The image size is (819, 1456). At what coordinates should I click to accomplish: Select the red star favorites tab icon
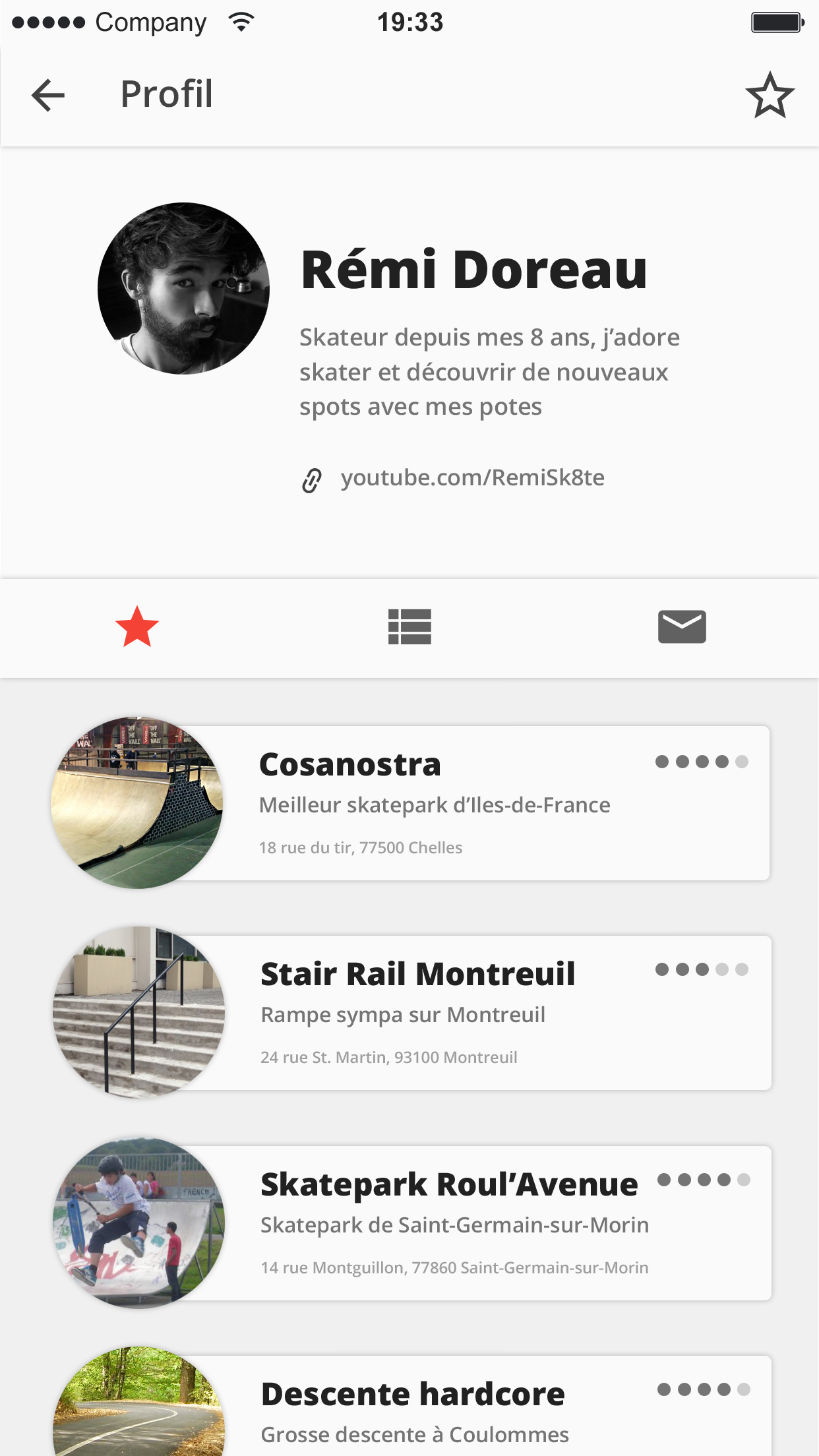[x=136, y=627]
